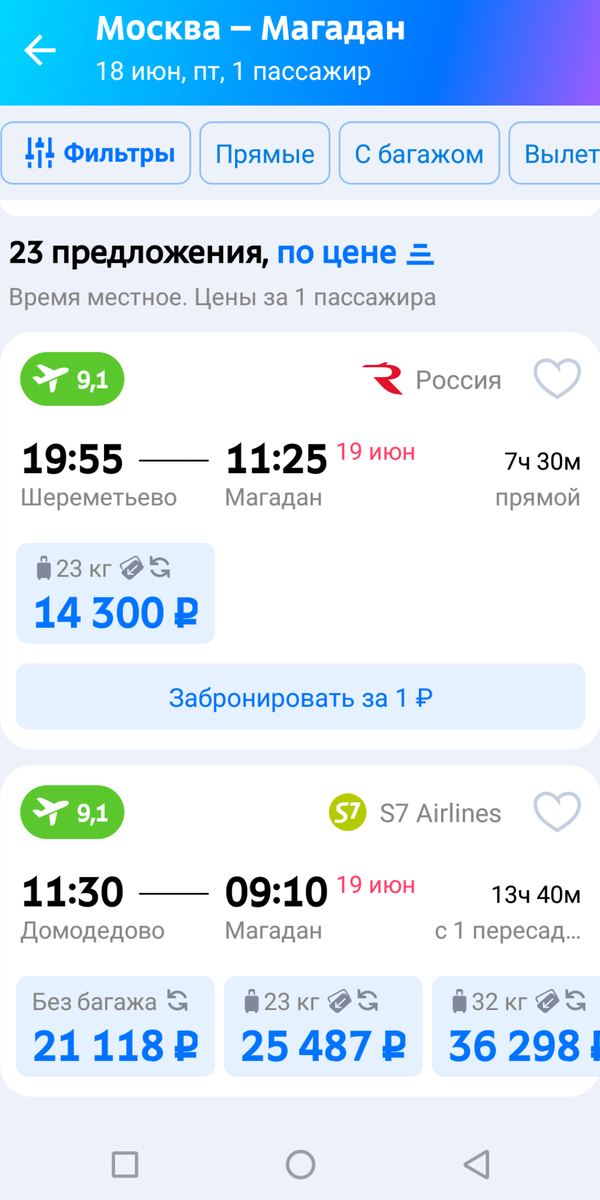The width and height of the screenshot is (600, 1200).
Task: Choose the Без багажа 21 118 ₽ fare
Action: [115, 1026]
